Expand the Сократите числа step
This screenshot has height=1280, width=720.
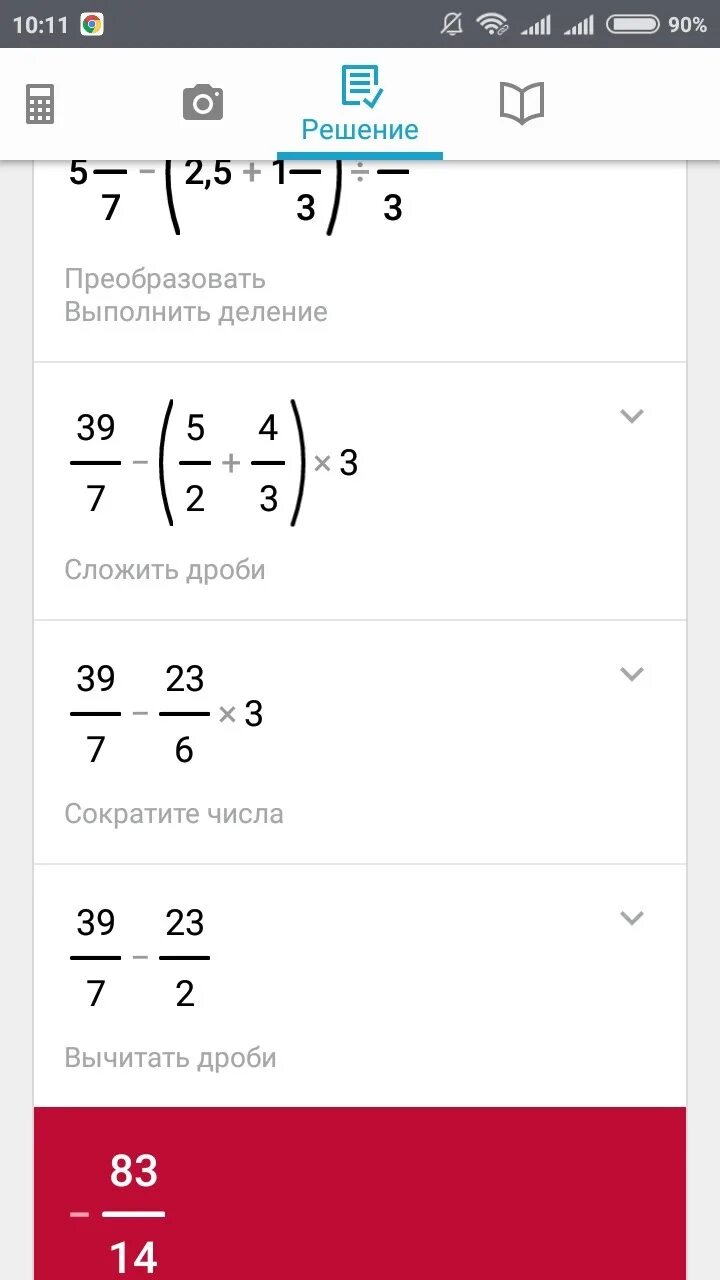631,674
